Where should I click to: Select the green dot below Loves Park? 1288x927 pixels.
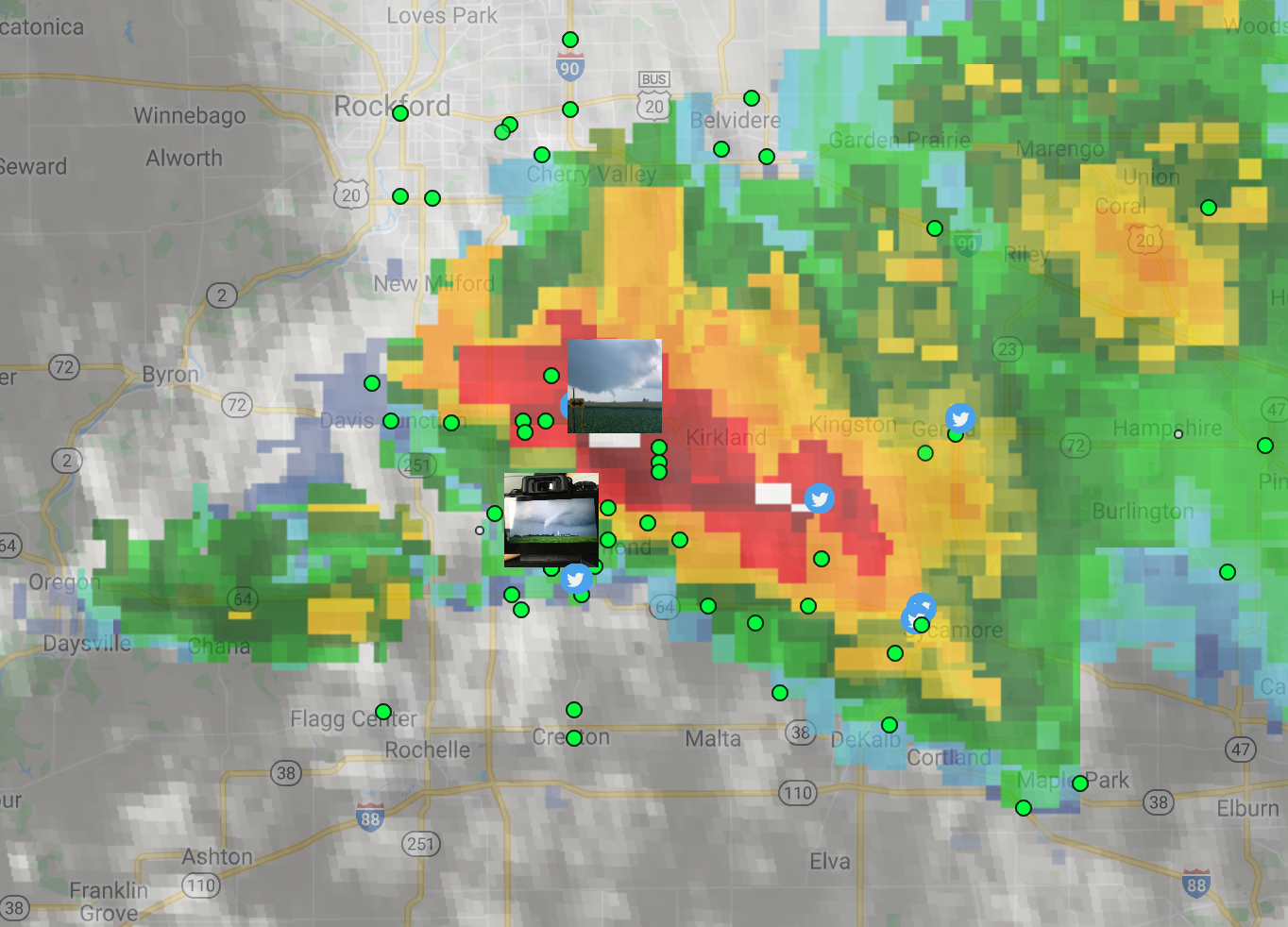(x=570, y=40)
